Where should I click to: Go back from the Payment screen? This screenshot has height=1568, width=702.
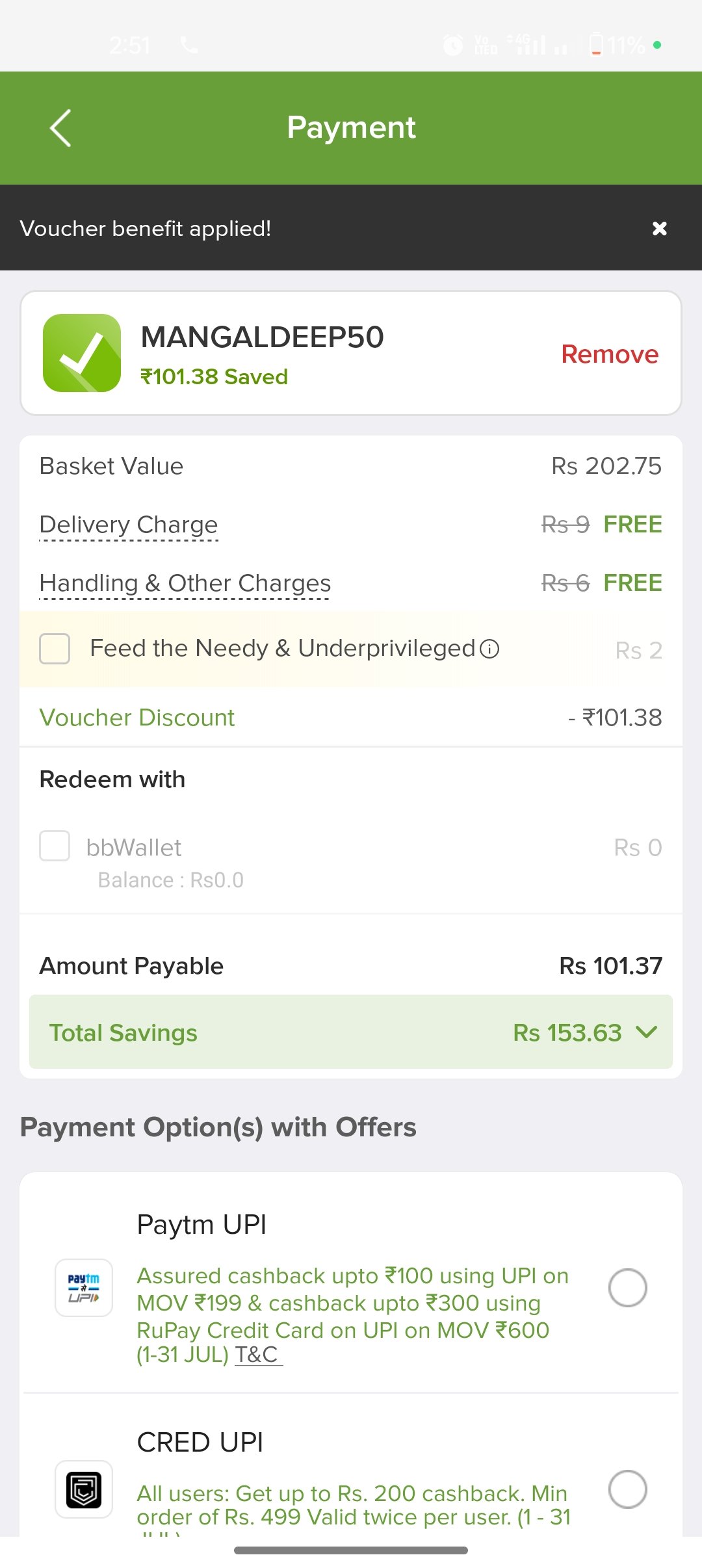pyautogui.click(x=60, y=128)
